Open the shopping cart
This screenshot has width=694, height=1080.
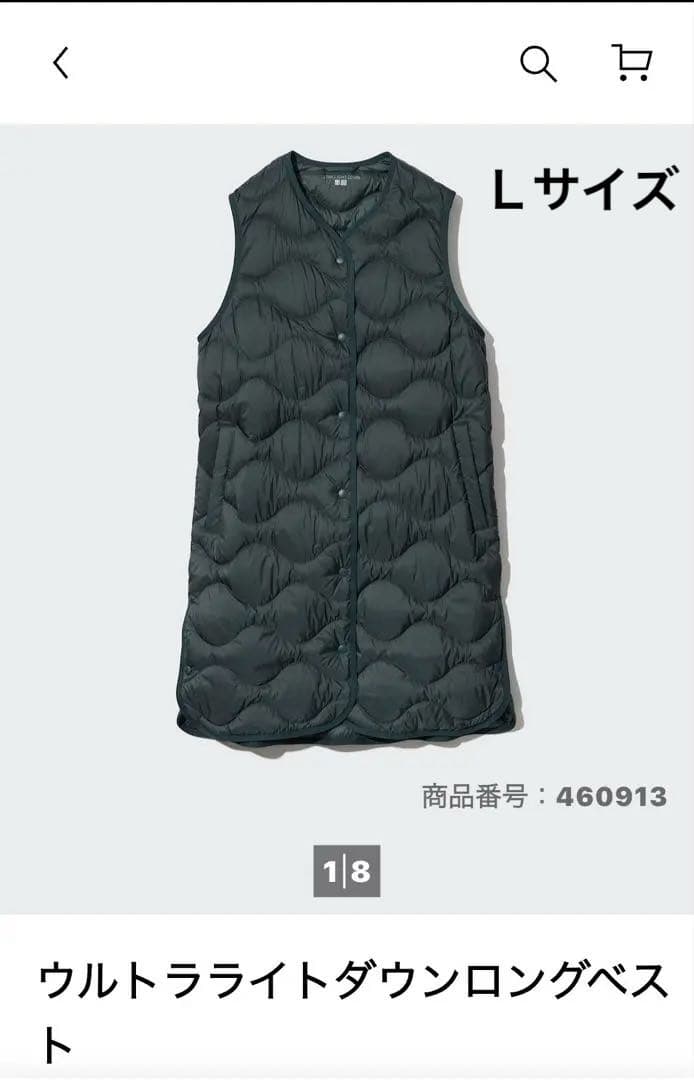click(x=632, y=63)
